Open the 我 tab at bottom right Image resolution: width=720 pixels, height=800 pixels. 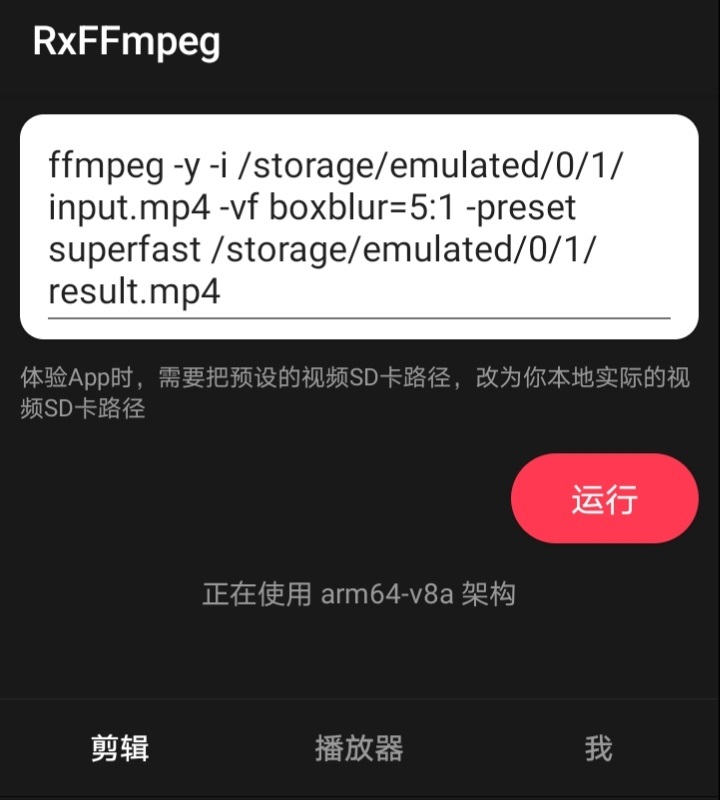(x=596, y=748)
